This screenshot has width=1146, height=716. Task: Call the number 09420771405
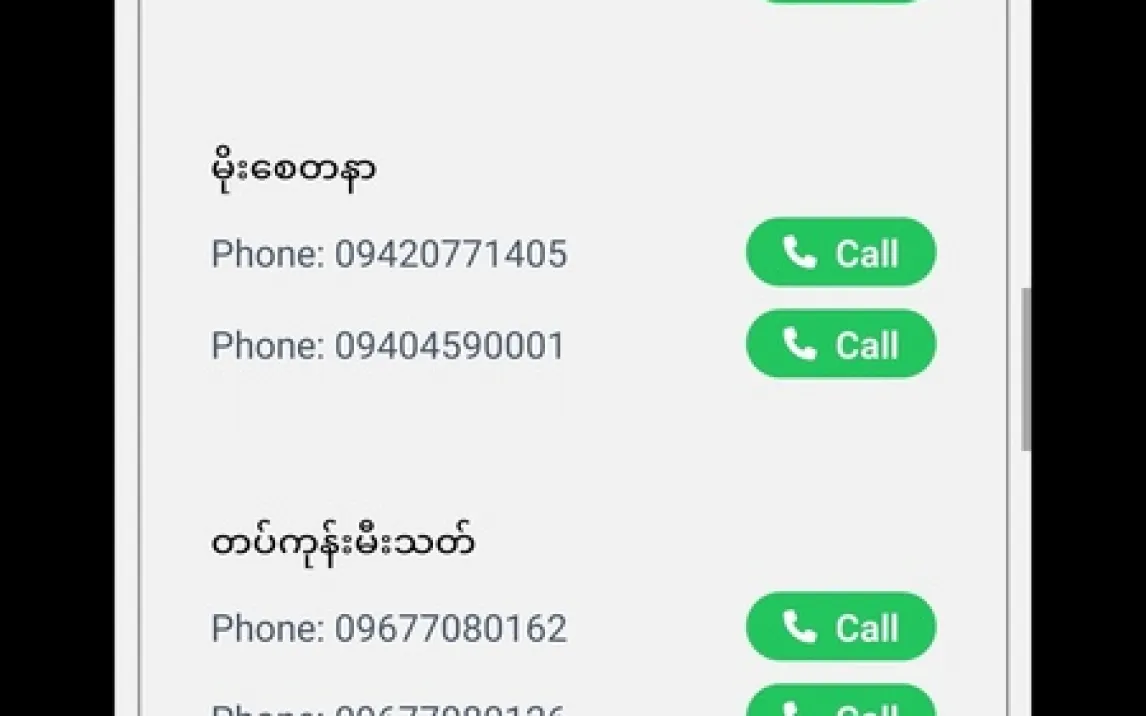click(x=841, y=253)
